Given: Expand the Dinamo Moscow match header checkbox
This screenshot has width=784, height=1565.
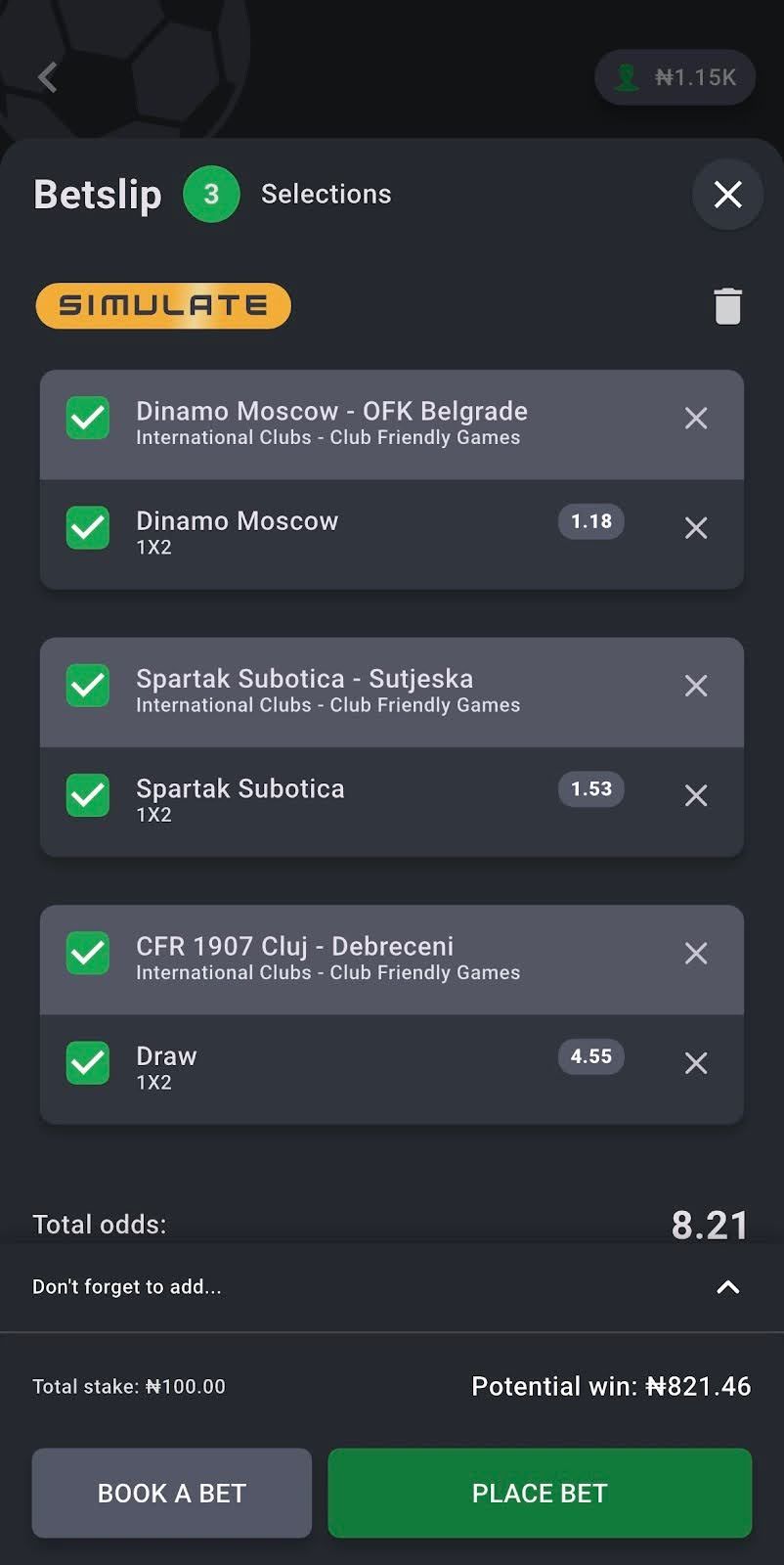Looking at the screenshot, I should 87,418.
